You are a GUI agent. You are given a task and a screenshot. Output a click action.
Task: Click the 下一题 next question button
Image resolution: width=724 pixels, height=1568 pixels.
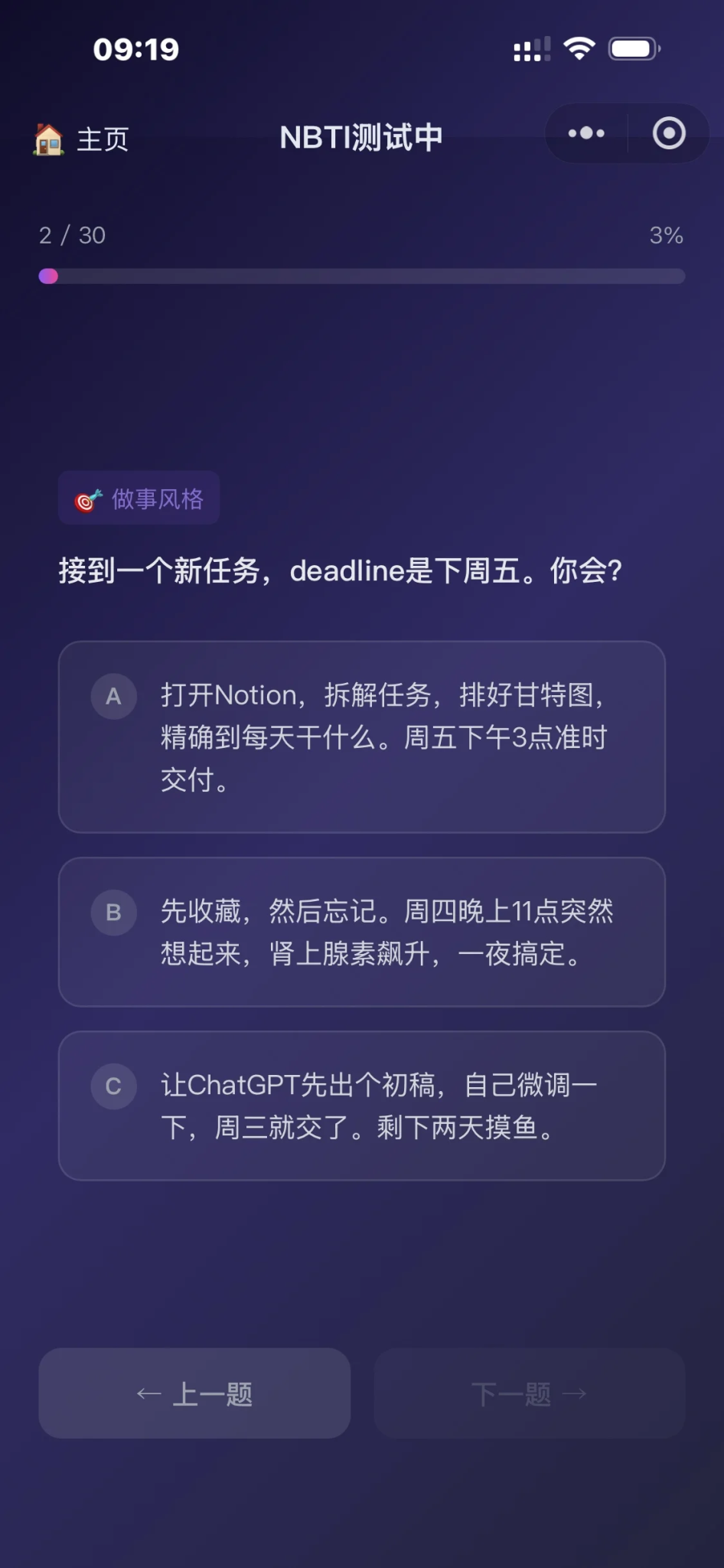528,1393
